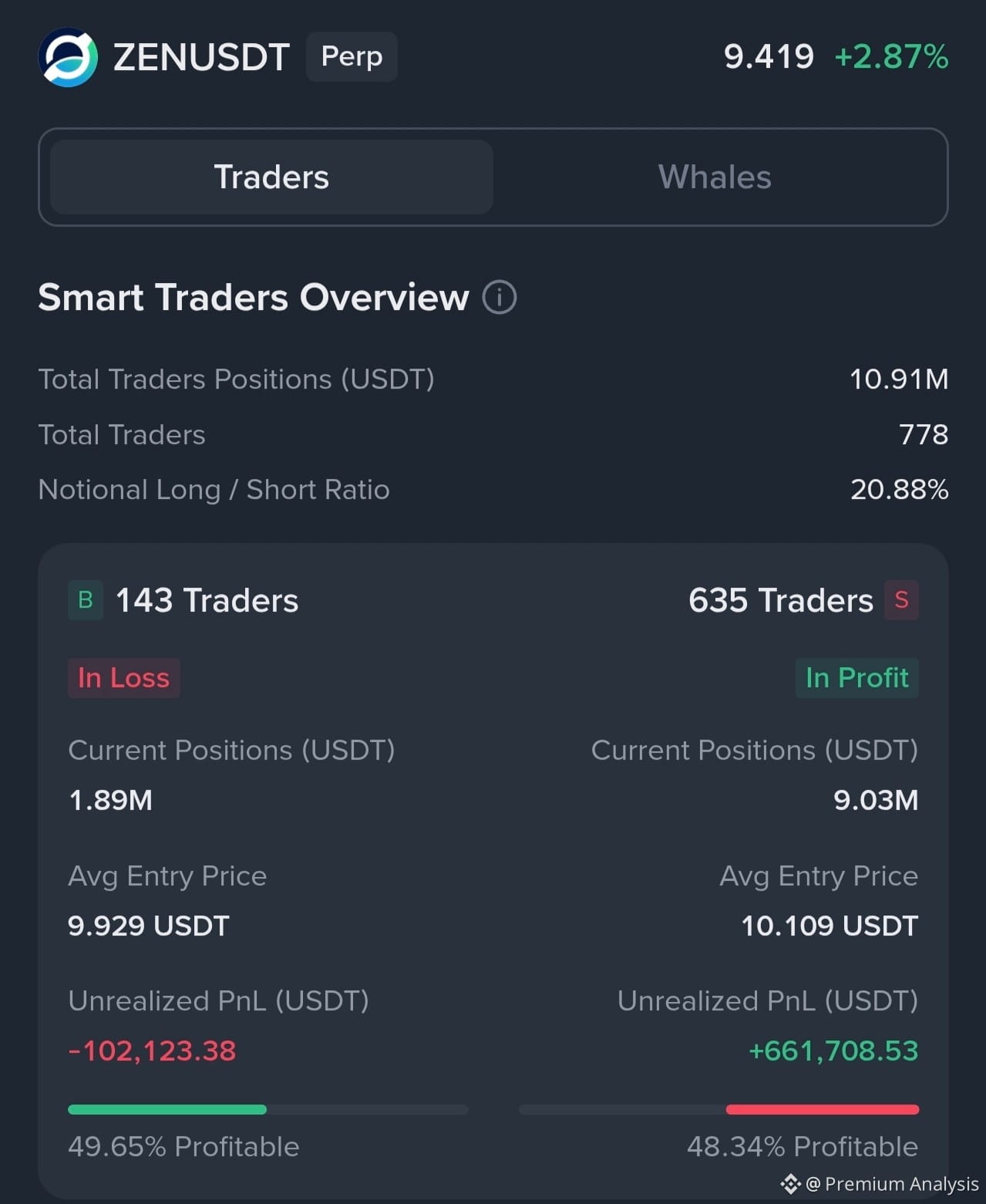Switch to the Whales tab

[x=713, y=177]
